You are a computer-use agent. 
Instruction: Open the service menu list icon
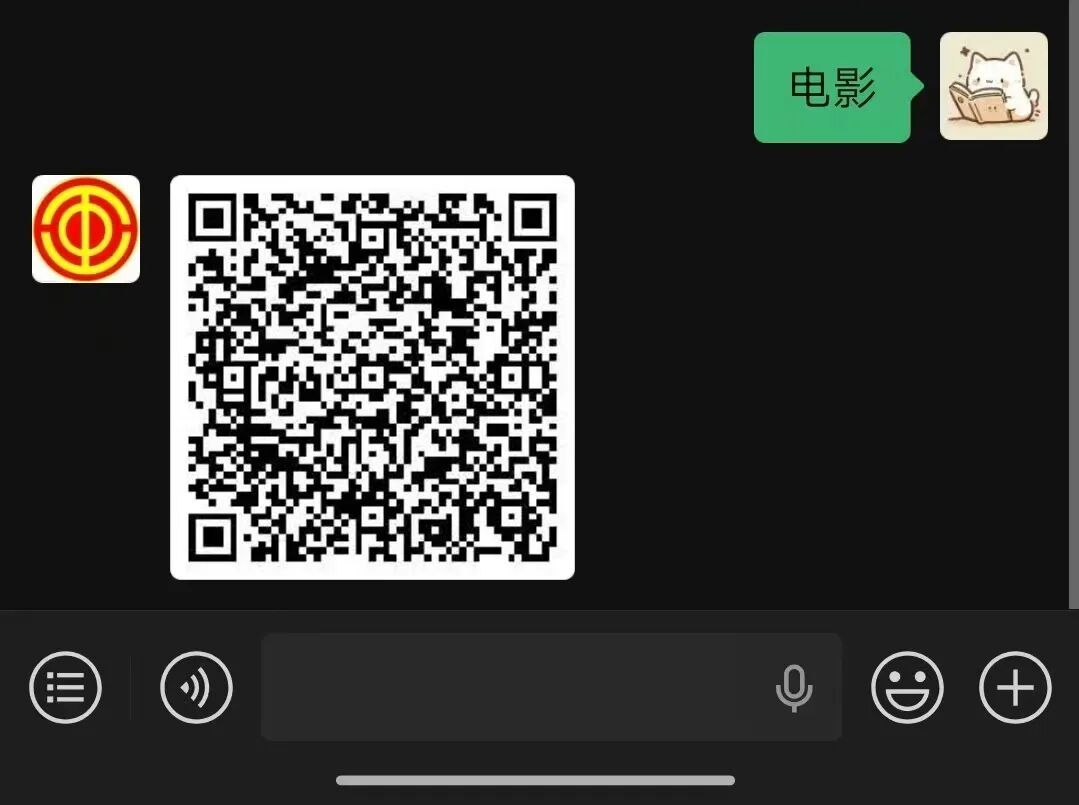click(65, 688)
